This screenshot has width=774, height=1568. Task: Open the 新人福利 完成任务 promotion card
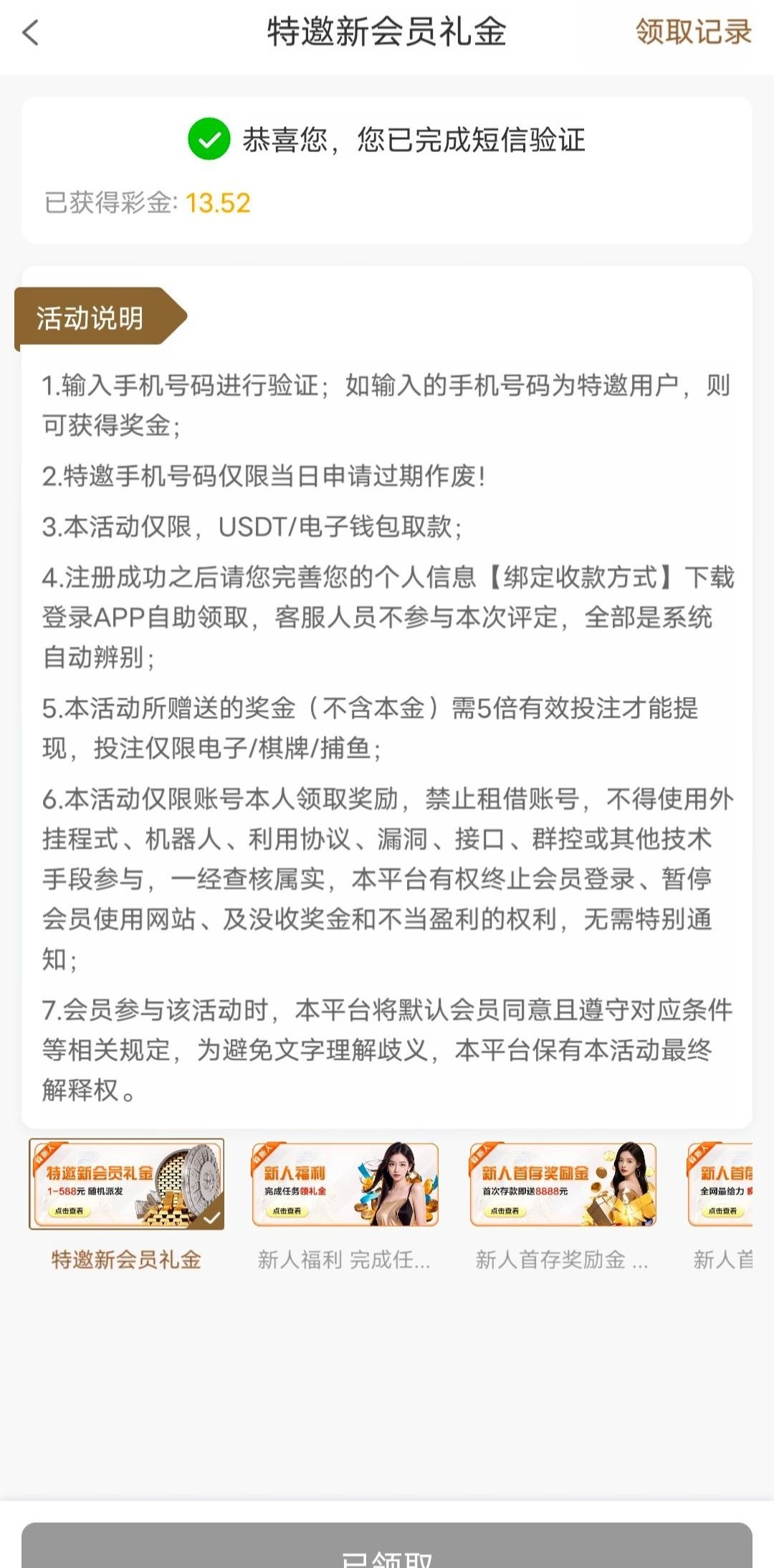(345, 1184)
